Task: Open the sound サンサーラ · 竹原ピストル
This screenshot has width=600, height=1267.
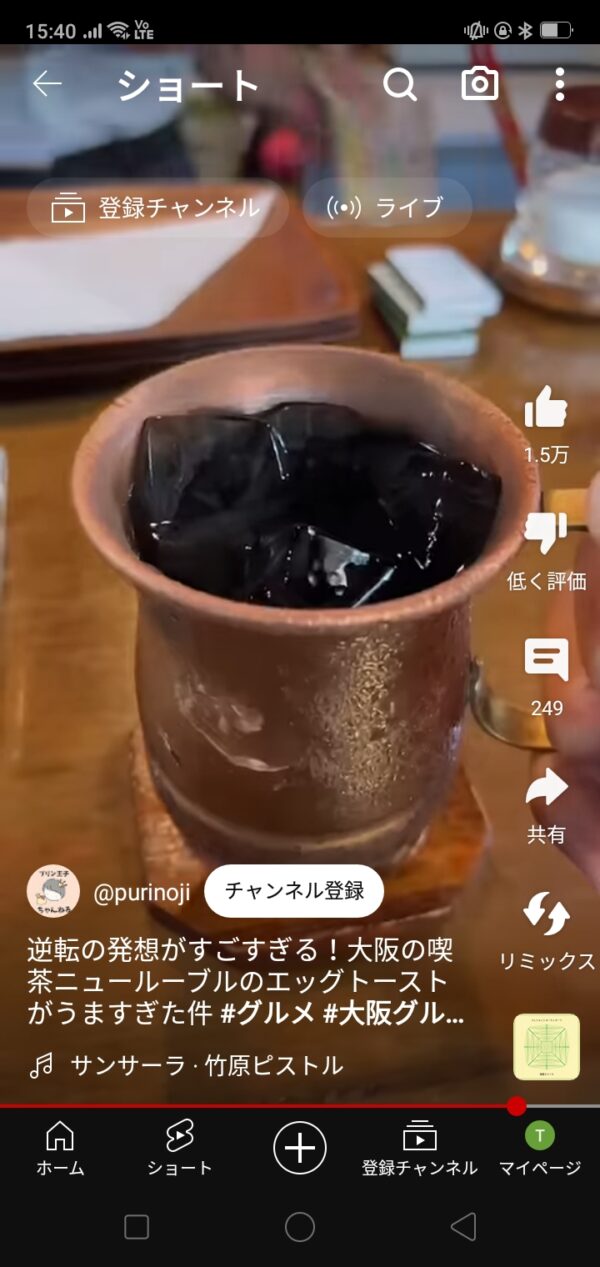Action: point(206,1066)
